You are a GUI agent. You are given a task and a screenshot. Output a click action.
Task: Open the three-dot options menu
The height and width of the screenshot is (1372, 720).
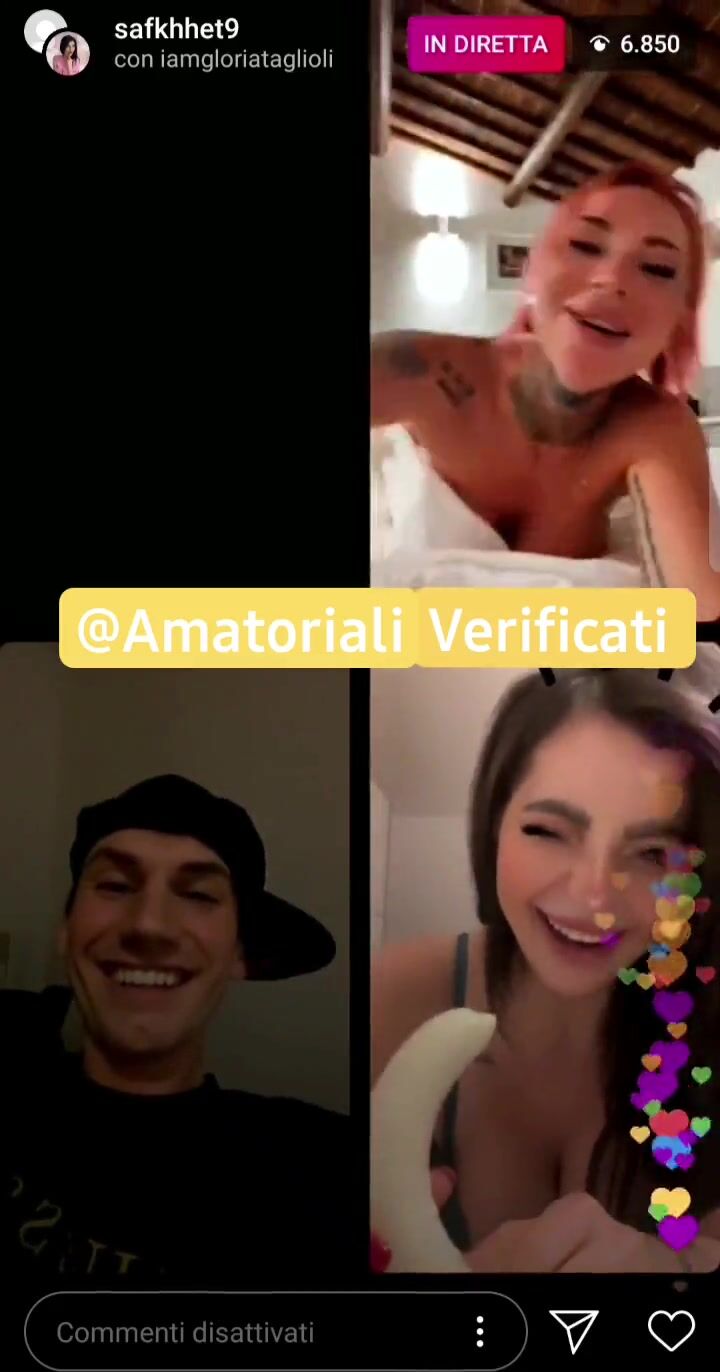coord(480,1331)
